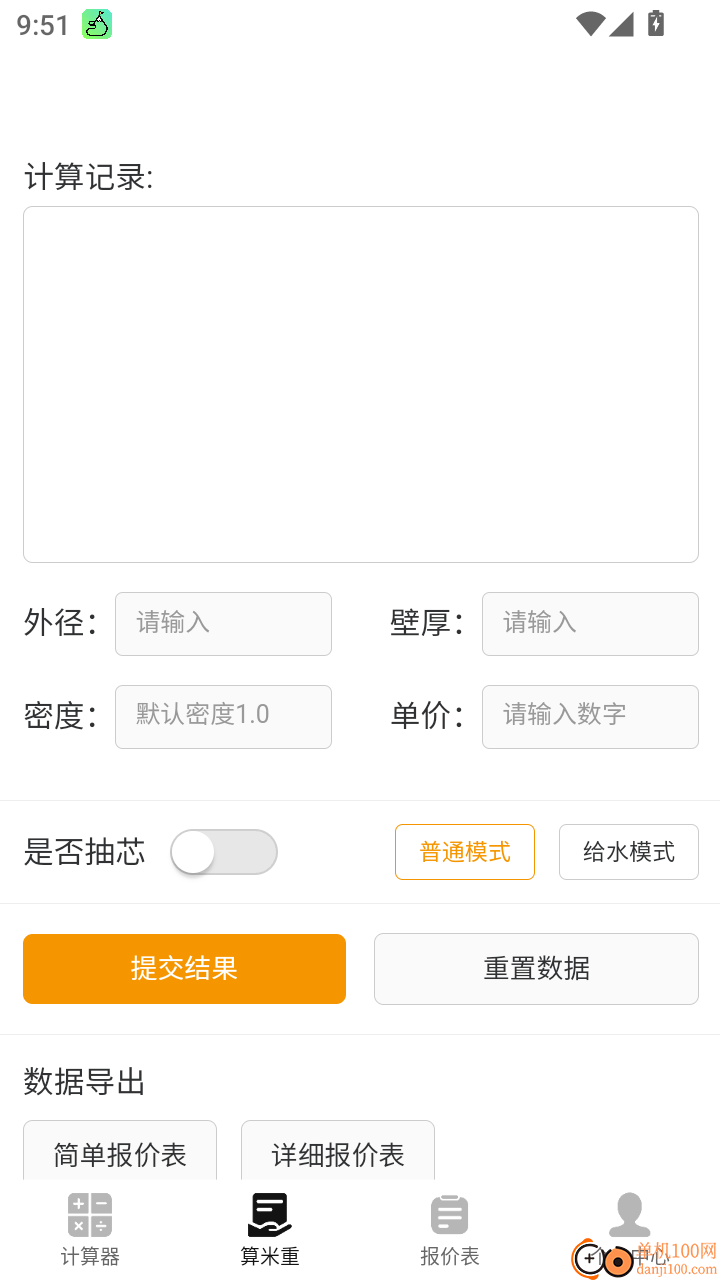Enable the 是否抽芯 switch

coord(223,851)
